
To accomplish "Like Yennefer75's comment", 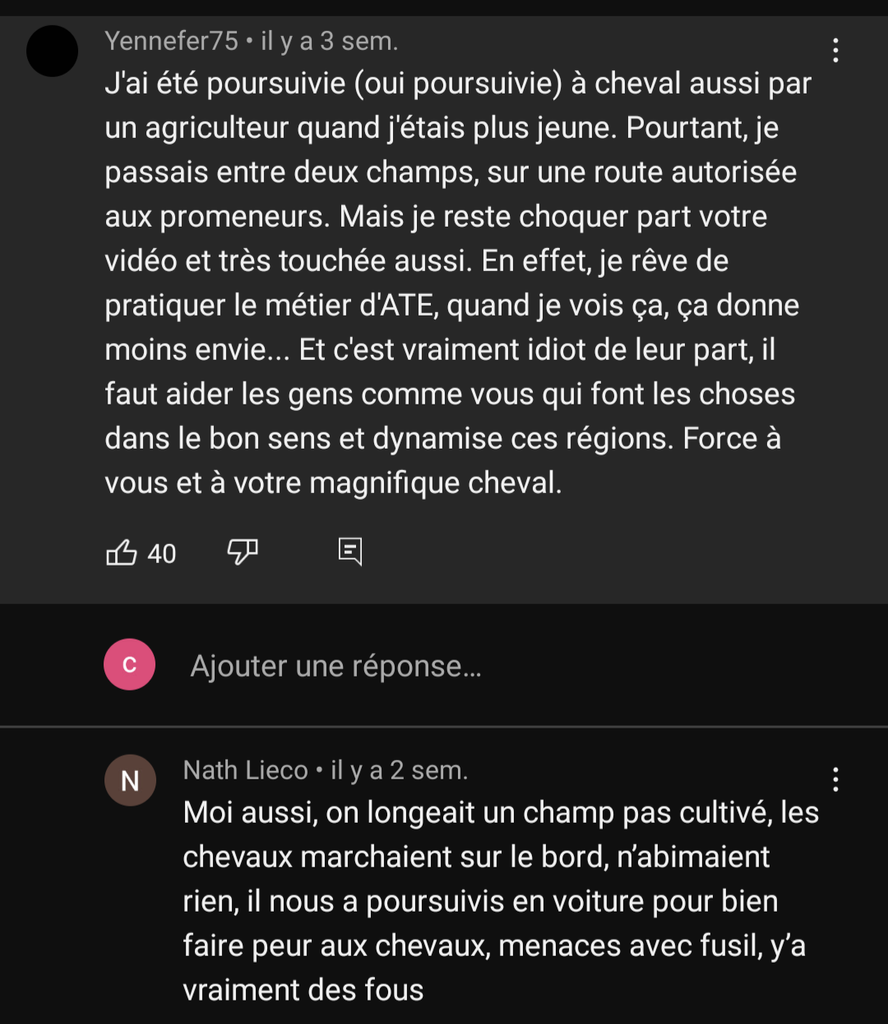I will point(122,552).
